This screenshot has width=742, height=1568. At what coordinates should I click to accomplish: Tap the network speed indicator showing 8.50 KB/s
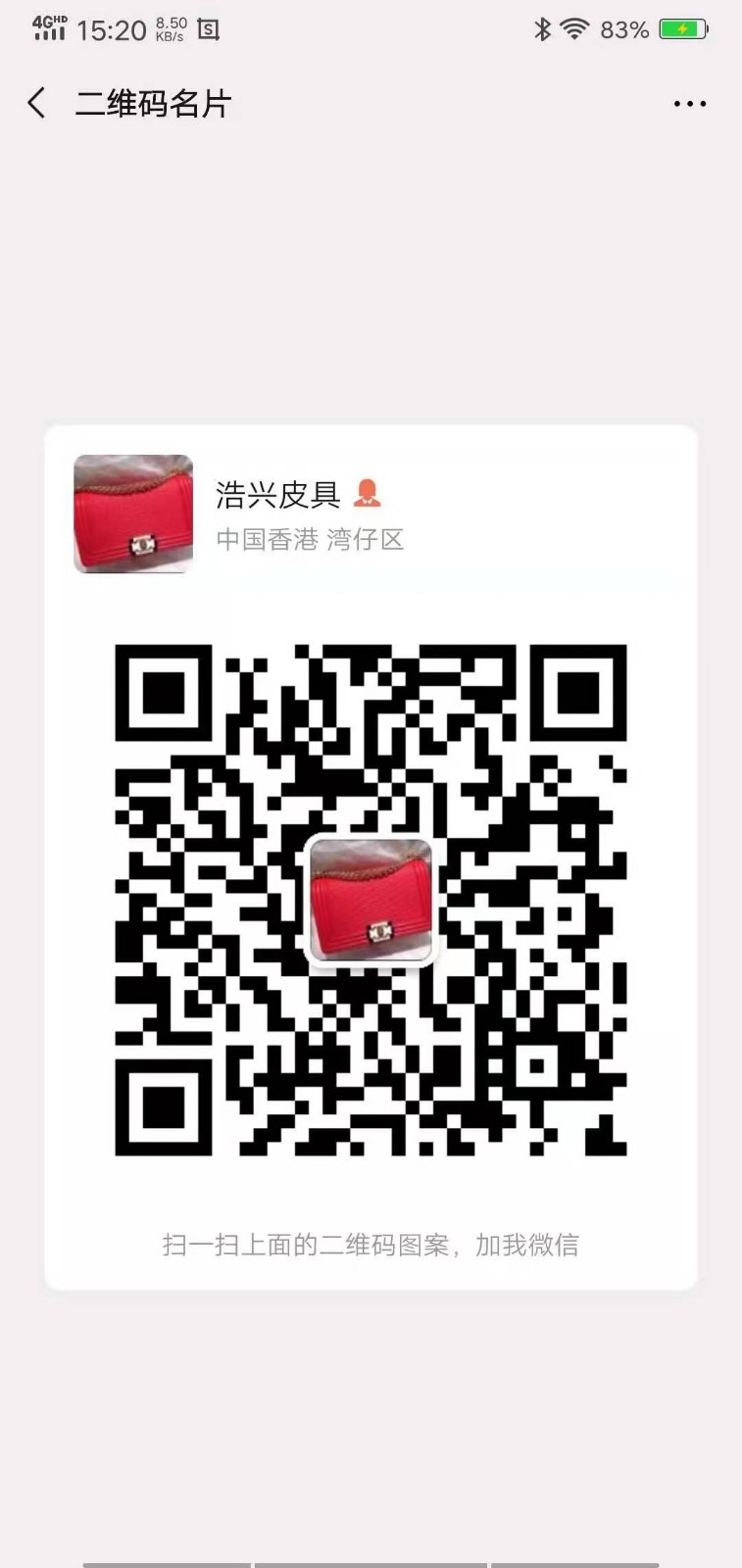click(x=168, y=28)
